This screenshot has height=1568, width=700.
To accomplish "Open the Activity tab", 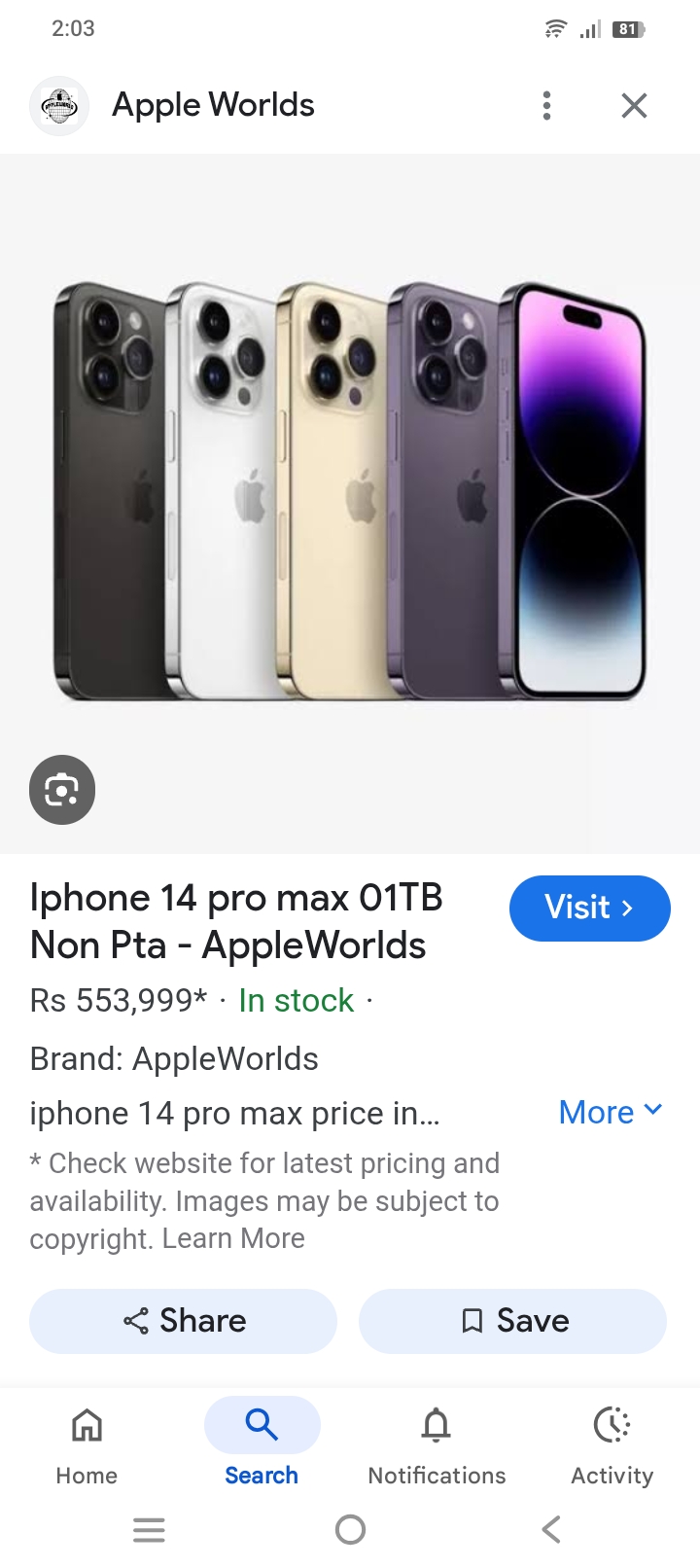I will [612, 1446].
